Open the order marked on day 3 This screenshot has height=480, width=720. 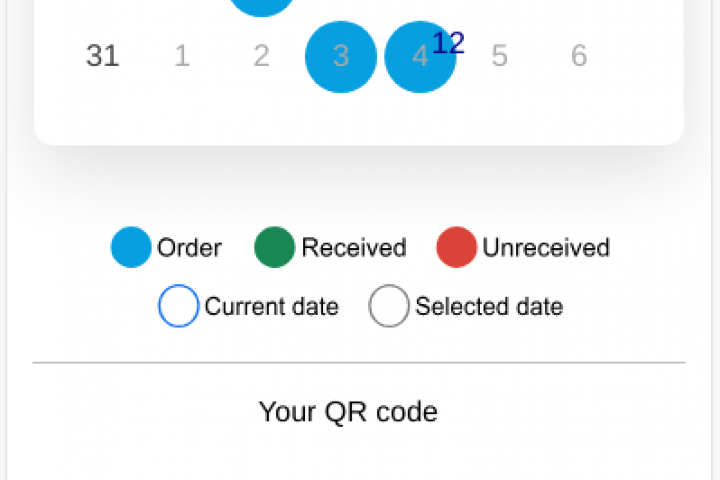click(341, 56)
